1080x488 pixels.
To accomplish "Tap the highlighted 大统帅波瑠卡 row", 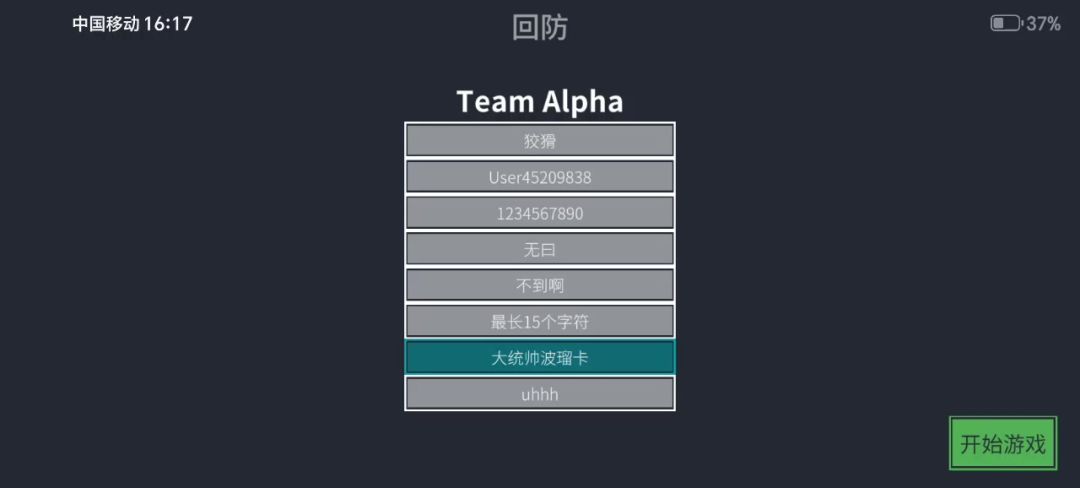I will 540,357.
